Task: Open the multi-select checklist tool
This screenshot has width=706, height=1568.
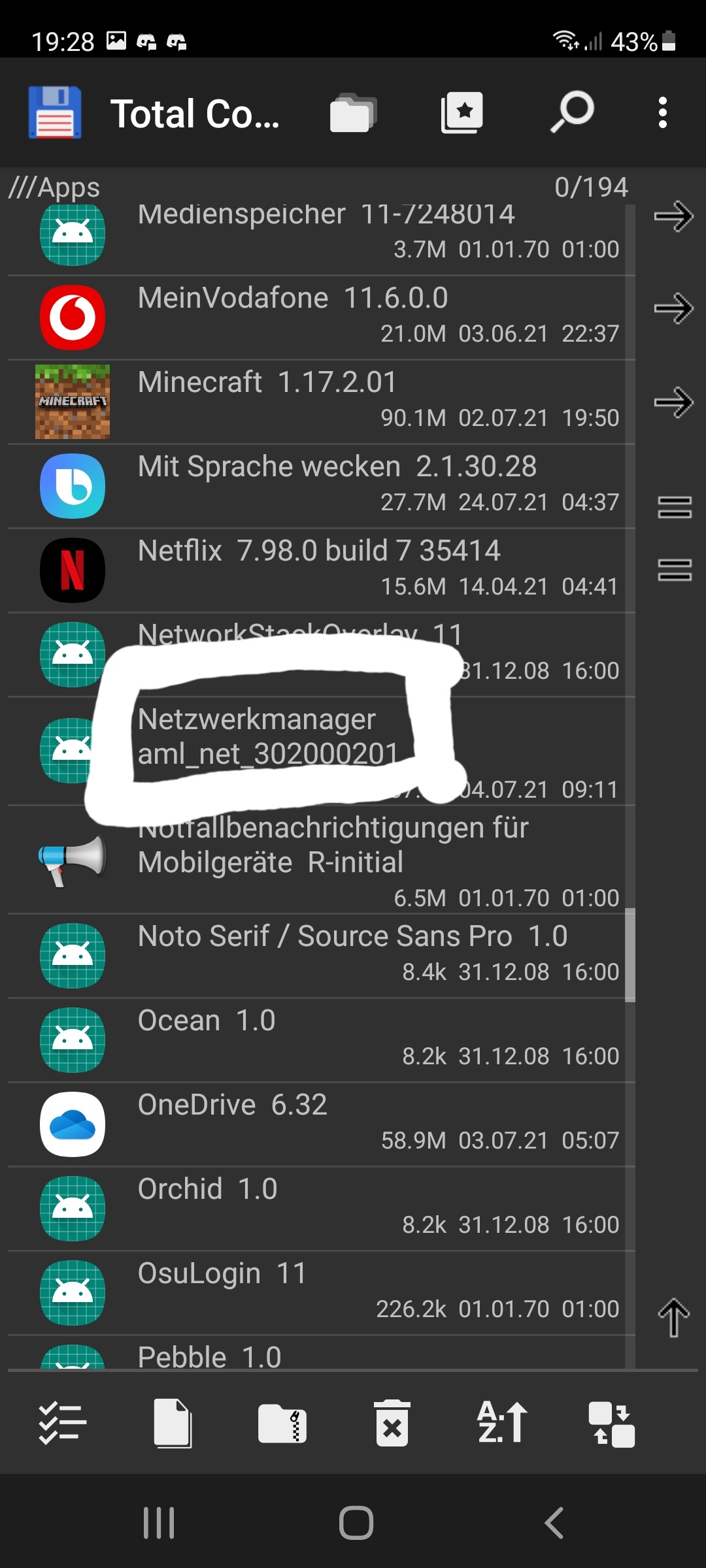Action: [63, 1425]
